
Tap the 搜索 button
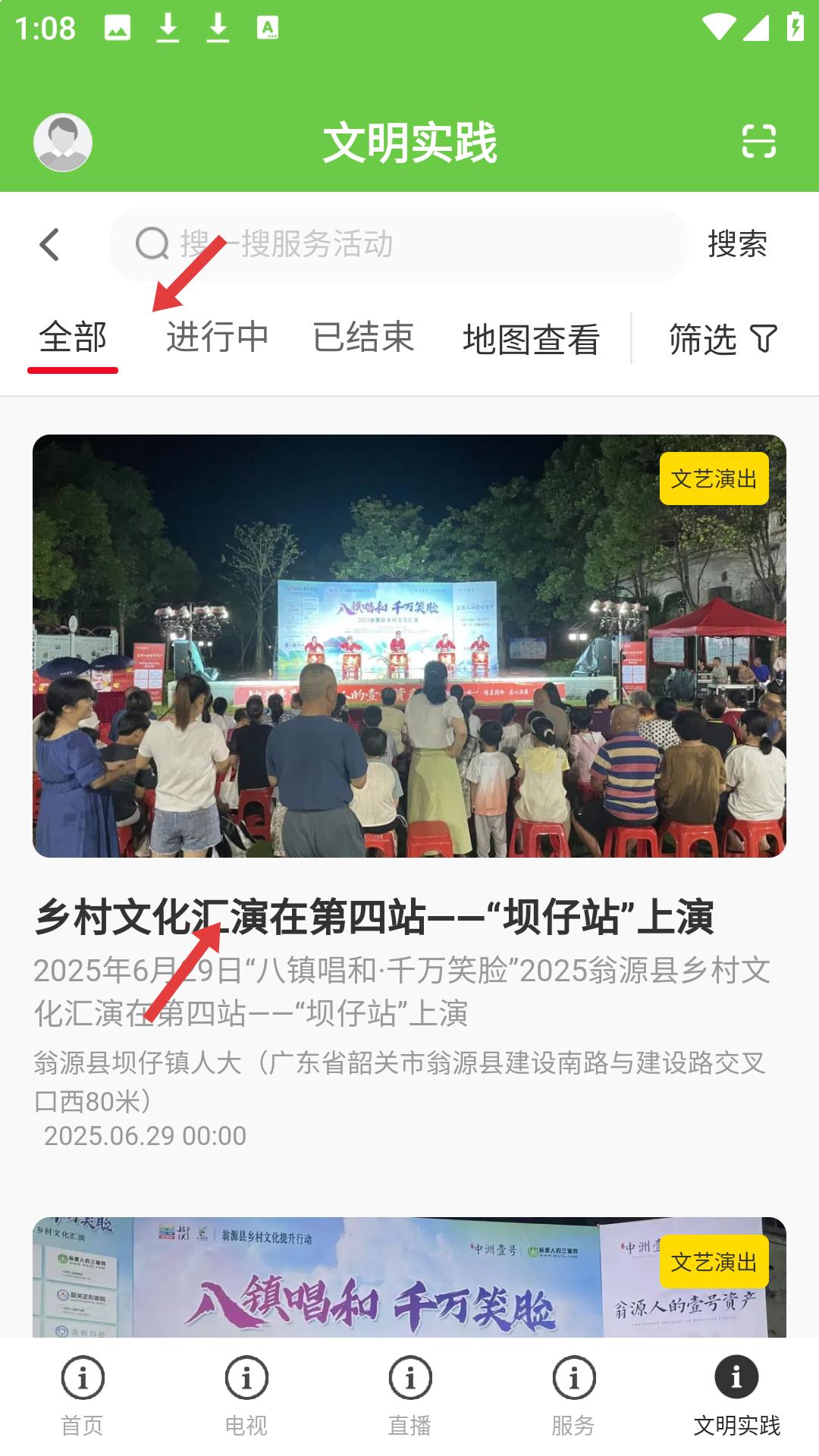tap(737, 244)
